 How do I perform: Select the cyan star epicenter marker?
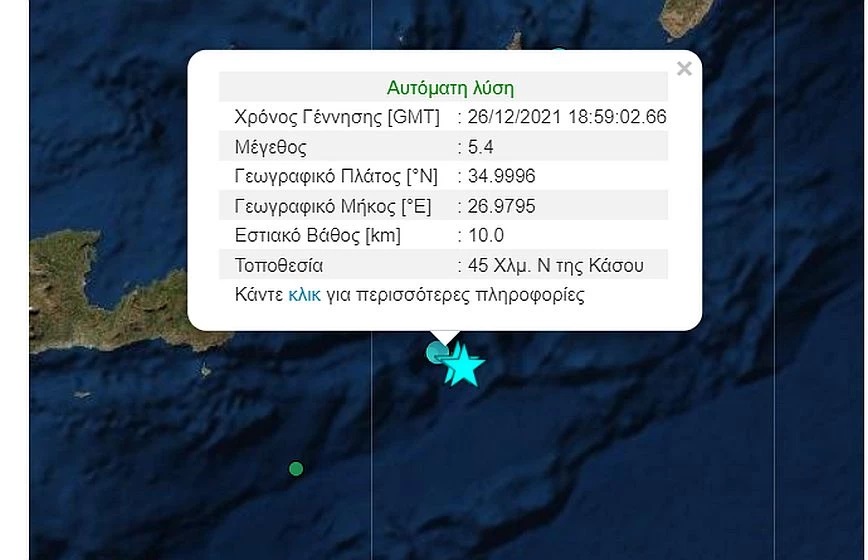click(x=464, y=366)
